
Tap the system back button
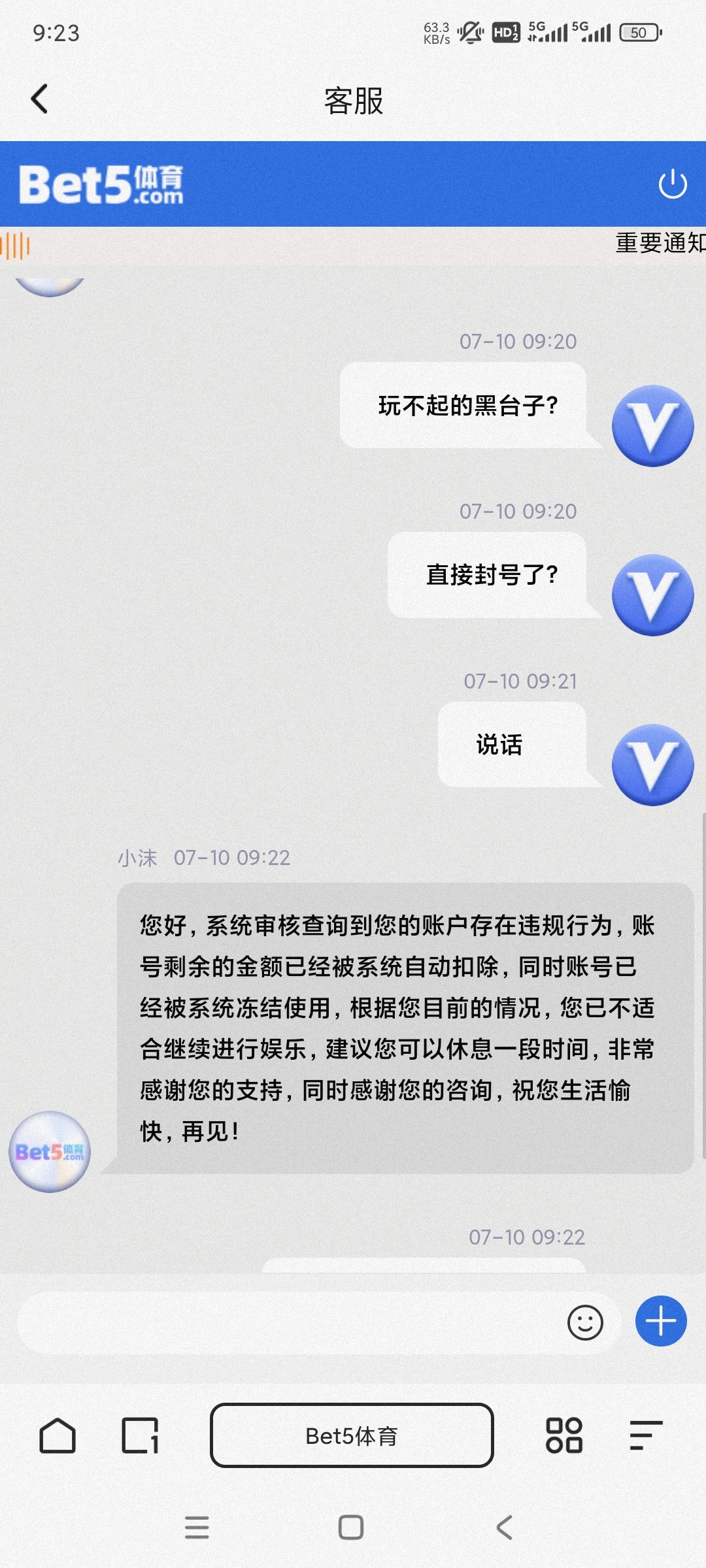click(x=504, y=1527)
